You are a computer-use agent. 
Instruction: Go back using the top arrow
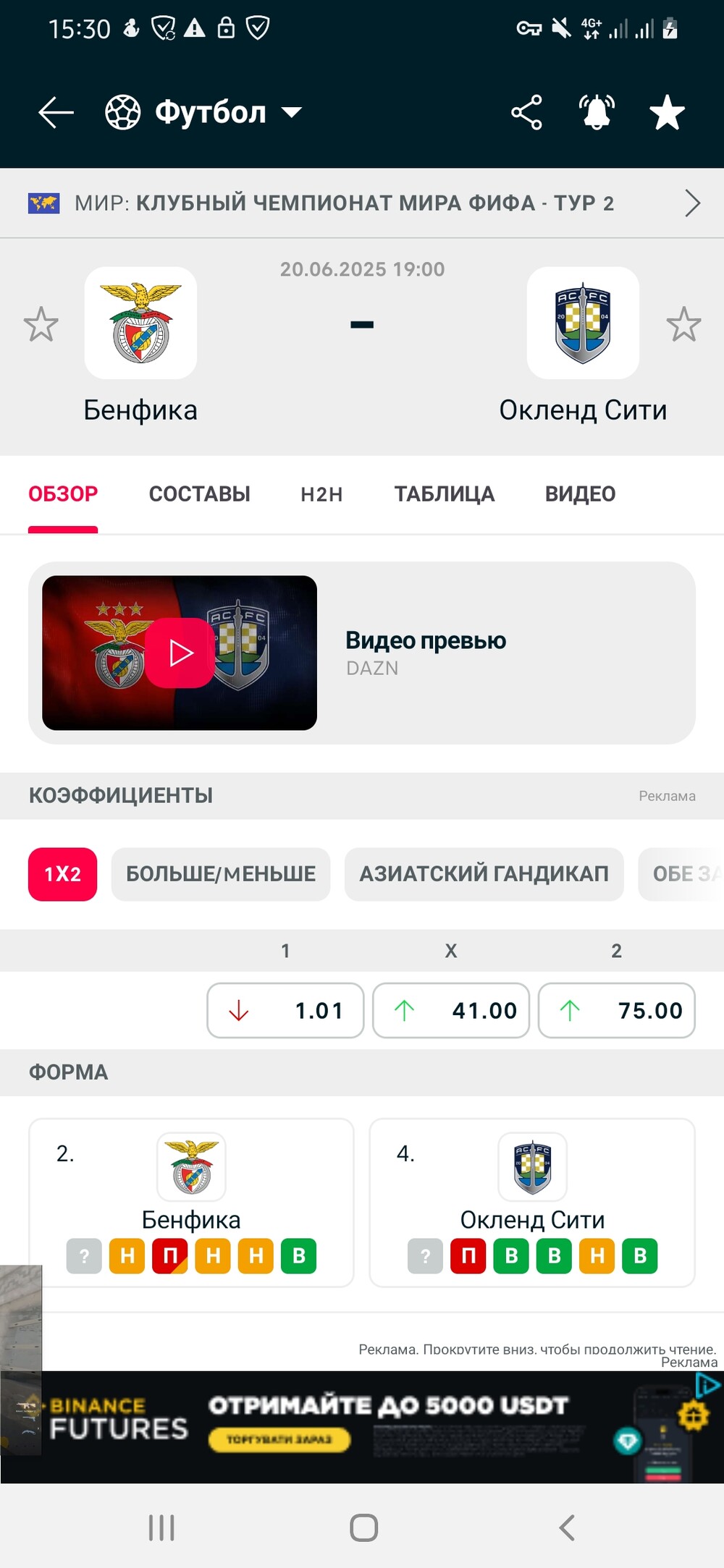[56, 113]
